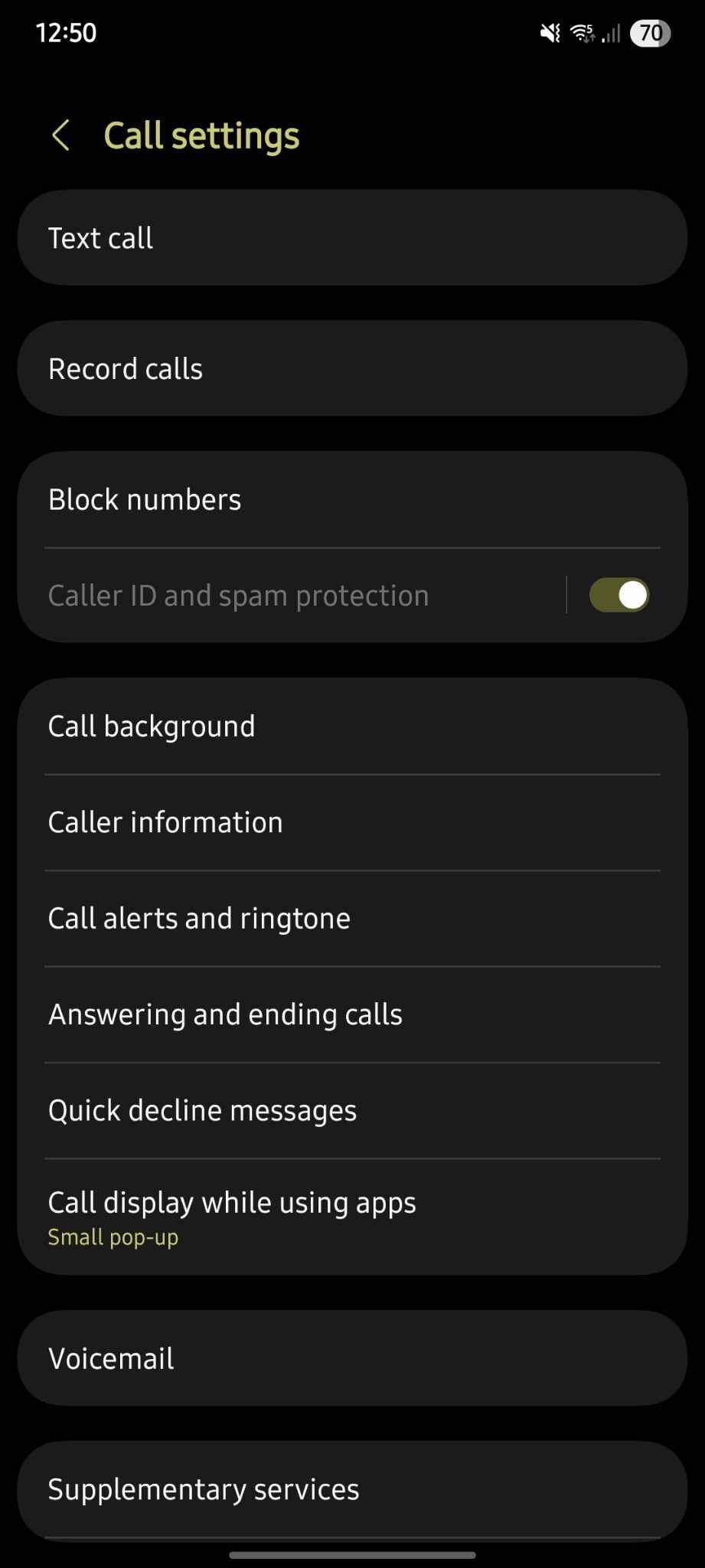Open Record calls option
705x1568 pixels.
352,368
